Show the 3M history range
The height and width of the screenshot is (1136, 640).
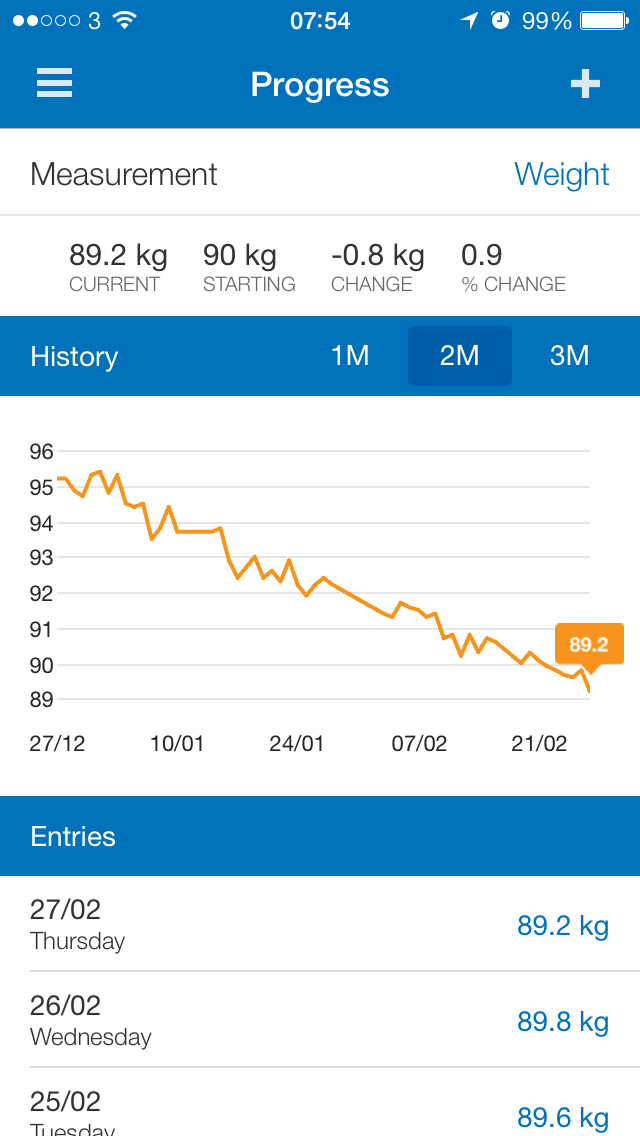pyautogui.click(x=569, y=356)
